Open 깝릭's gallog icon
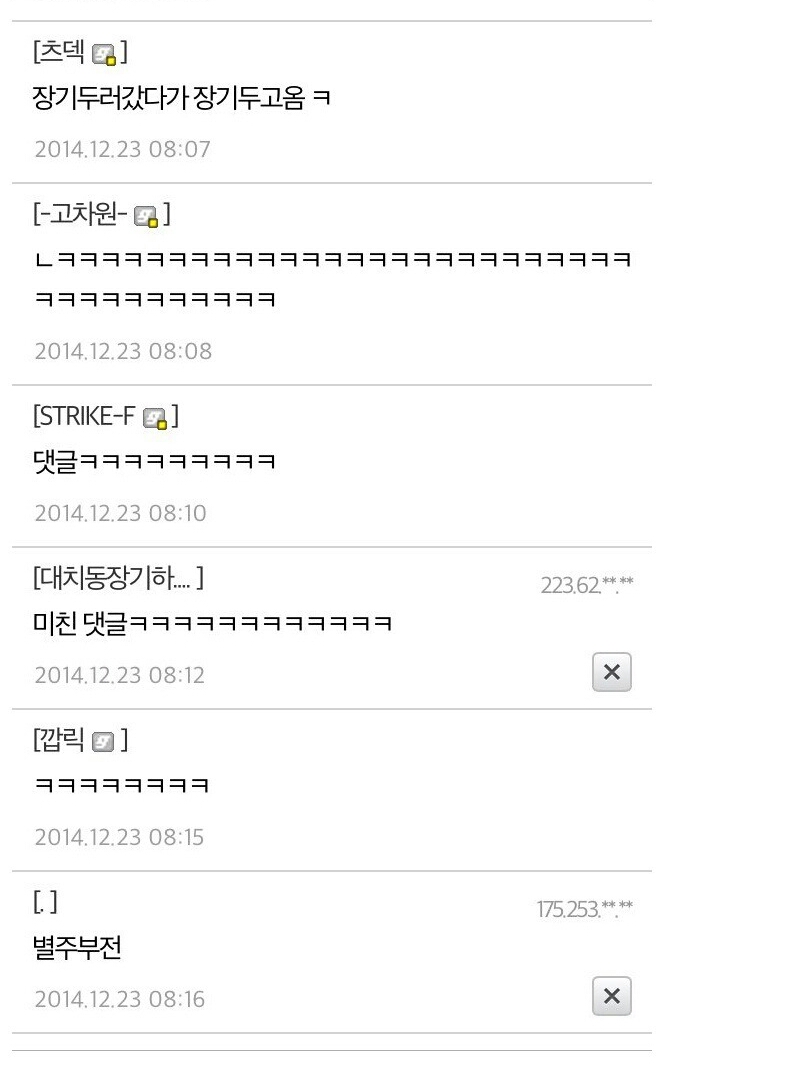 pos(105,741)
